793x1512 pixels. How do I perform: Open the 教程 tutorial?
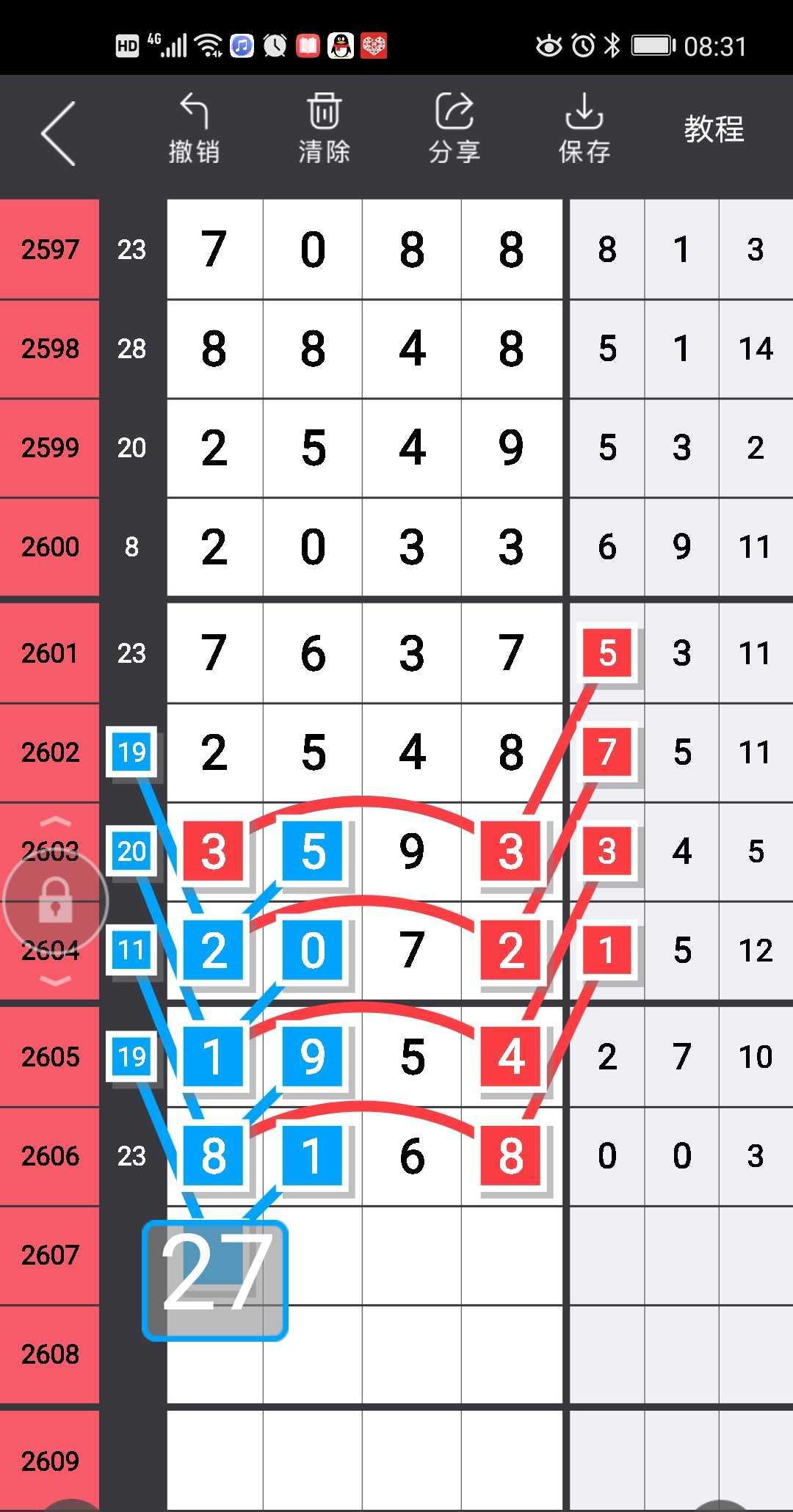714,129
